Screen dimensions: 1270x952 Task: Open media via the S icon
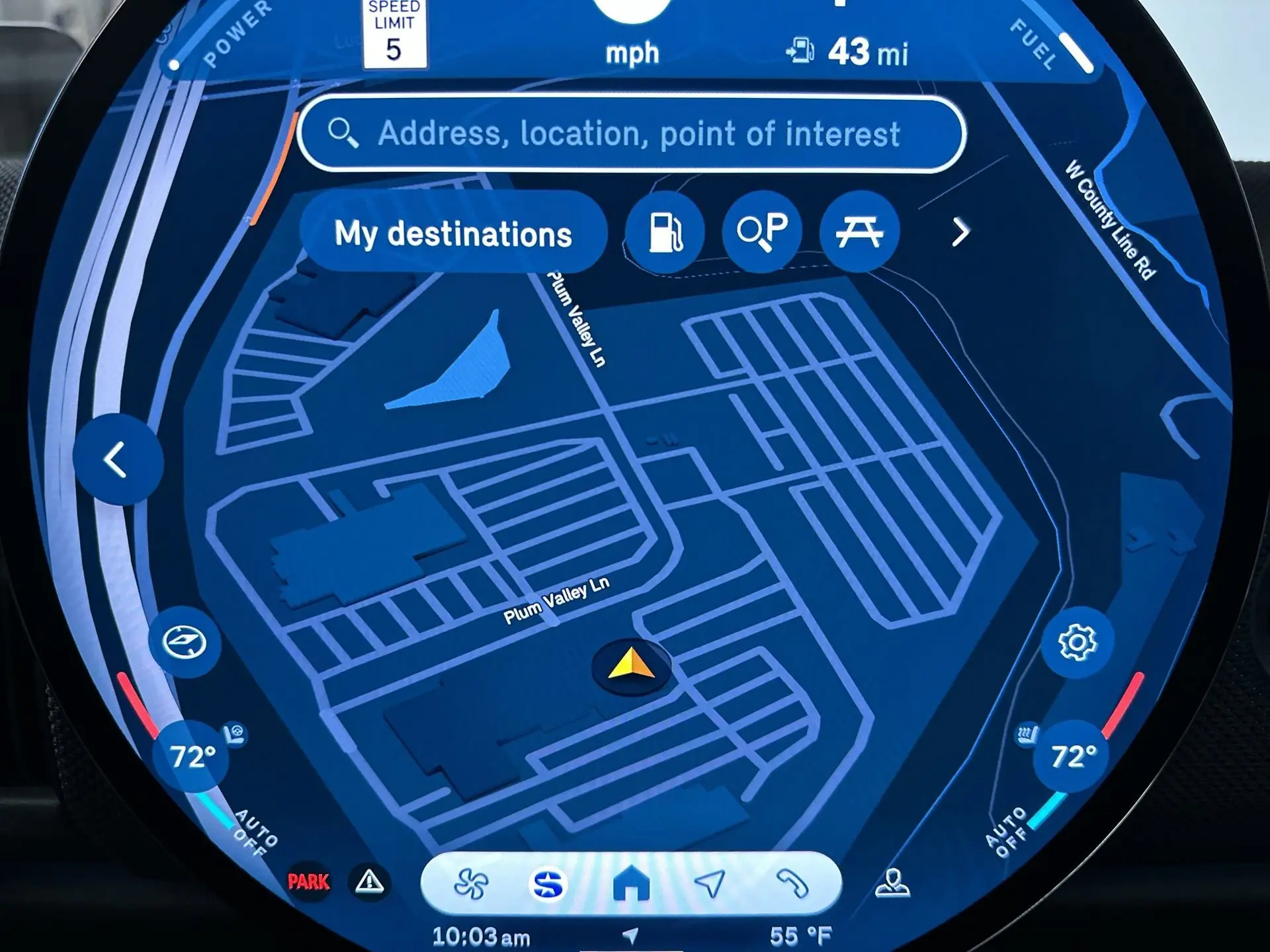[548, 884]
